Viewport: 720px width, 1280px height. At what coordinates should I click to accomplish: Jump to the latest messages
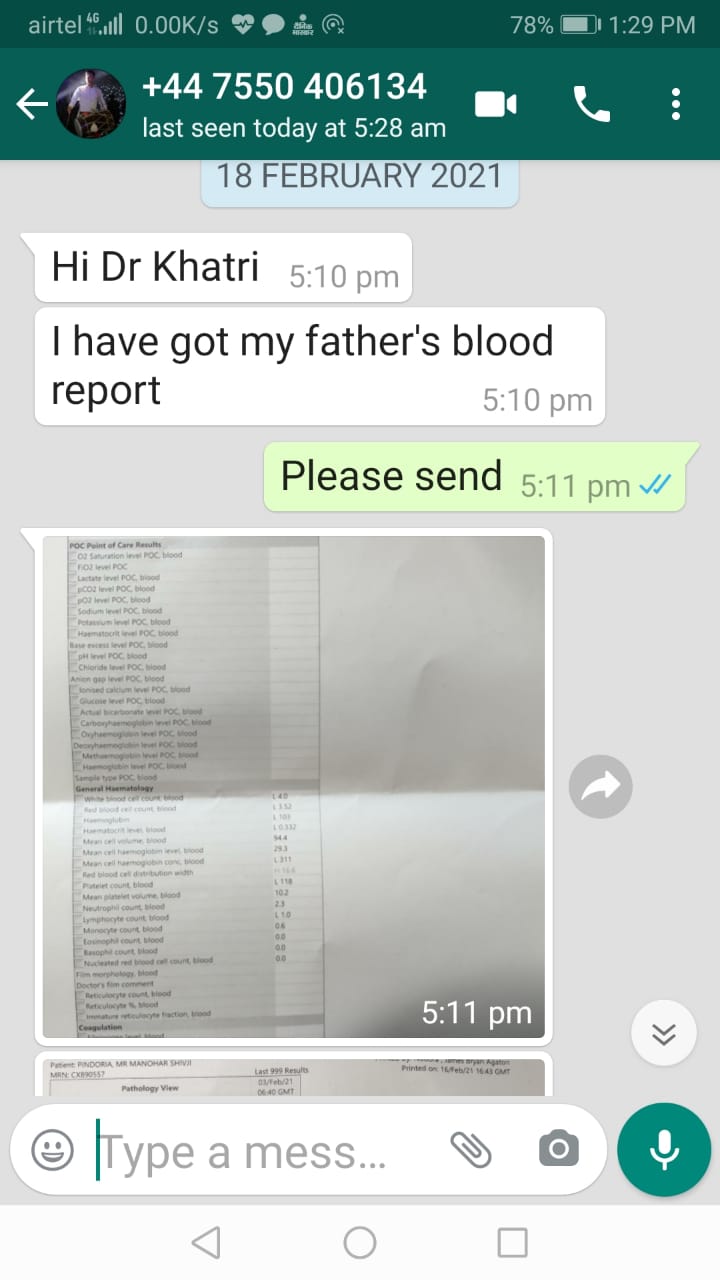point(664,1033)
